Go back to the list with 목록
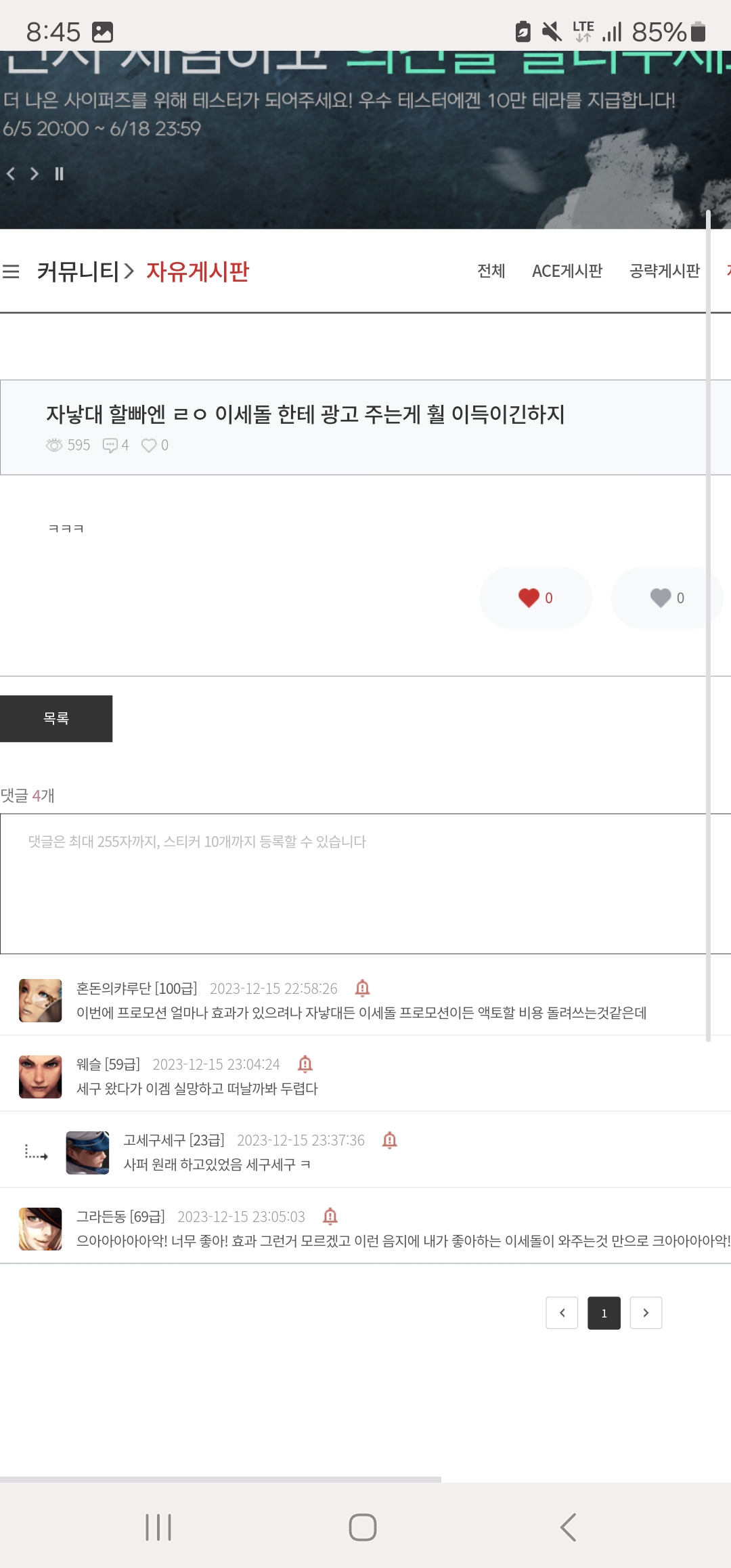This screenshot has height=1568, width=731. pos(56,718)
